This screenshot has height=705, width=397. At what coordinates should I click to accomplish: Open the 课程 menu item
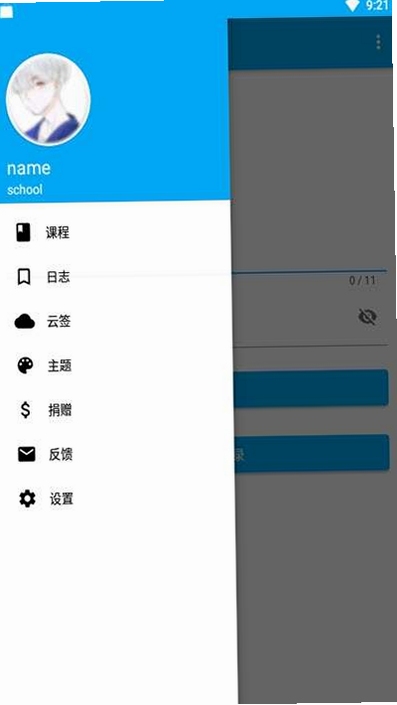tap(116, 233)
